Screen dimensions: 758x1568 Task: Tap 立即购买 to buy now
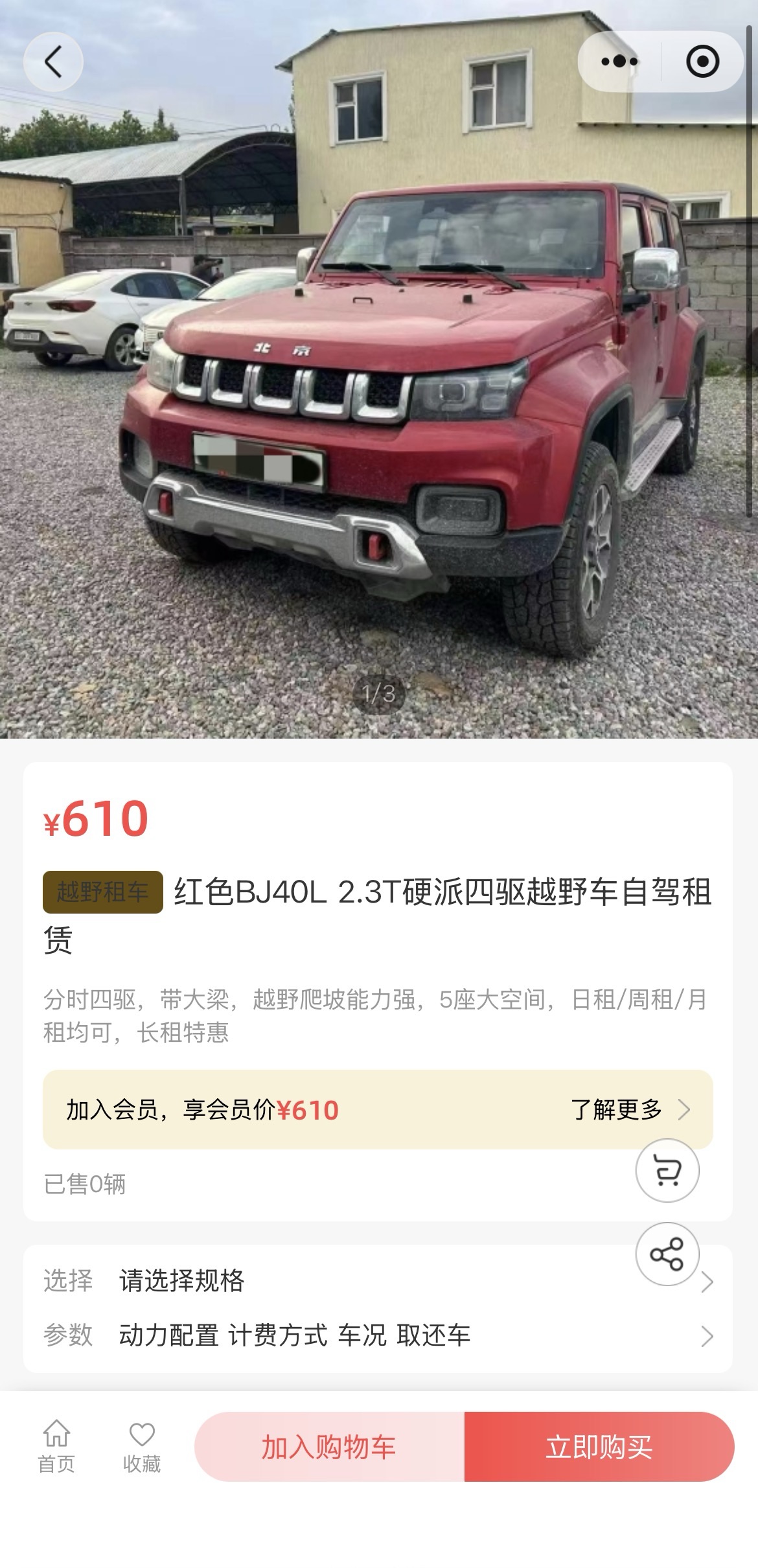(x=599, y=1446)
